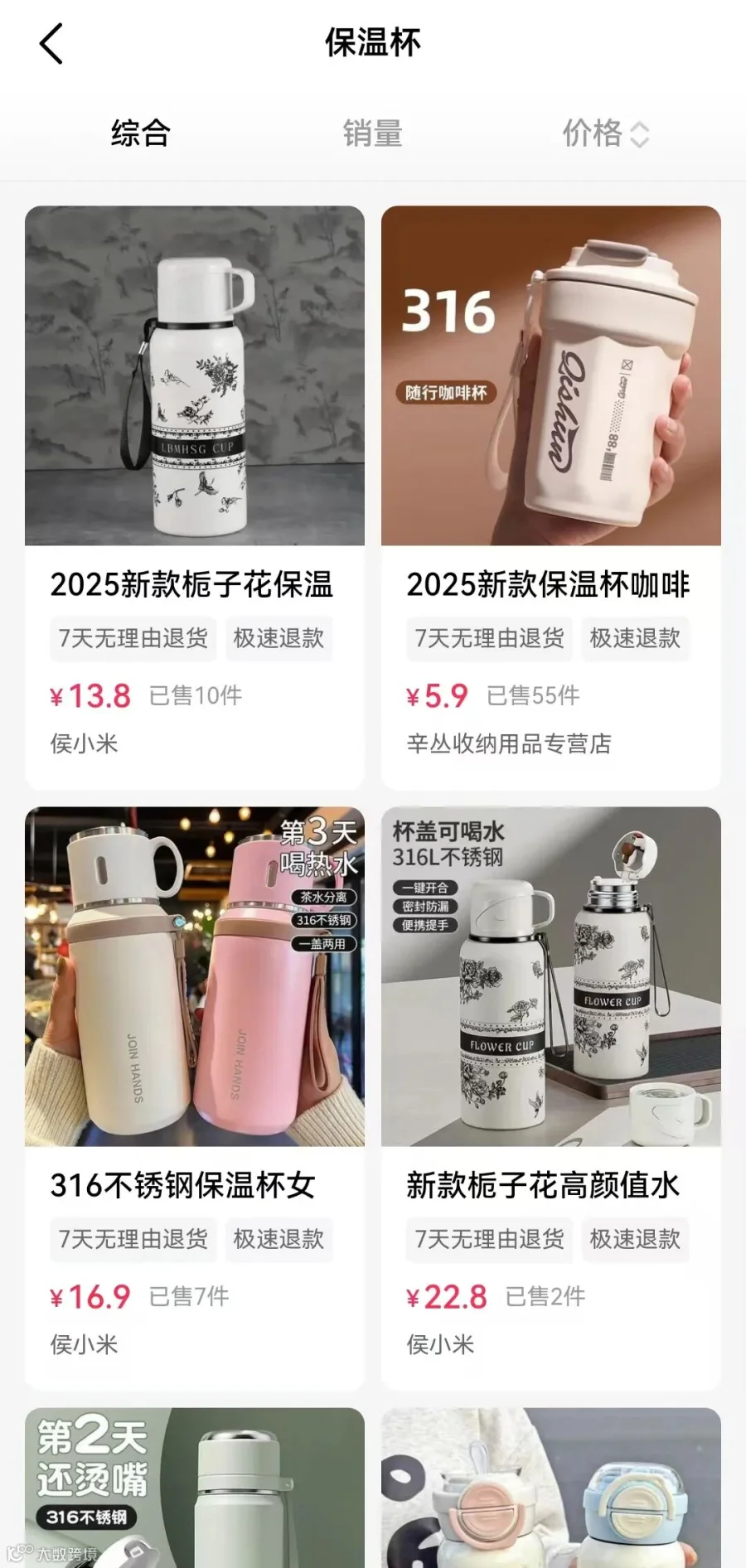Switch to the 综合 sorting tab
This screenshot has height=1568, width=746.
(141, 133)
